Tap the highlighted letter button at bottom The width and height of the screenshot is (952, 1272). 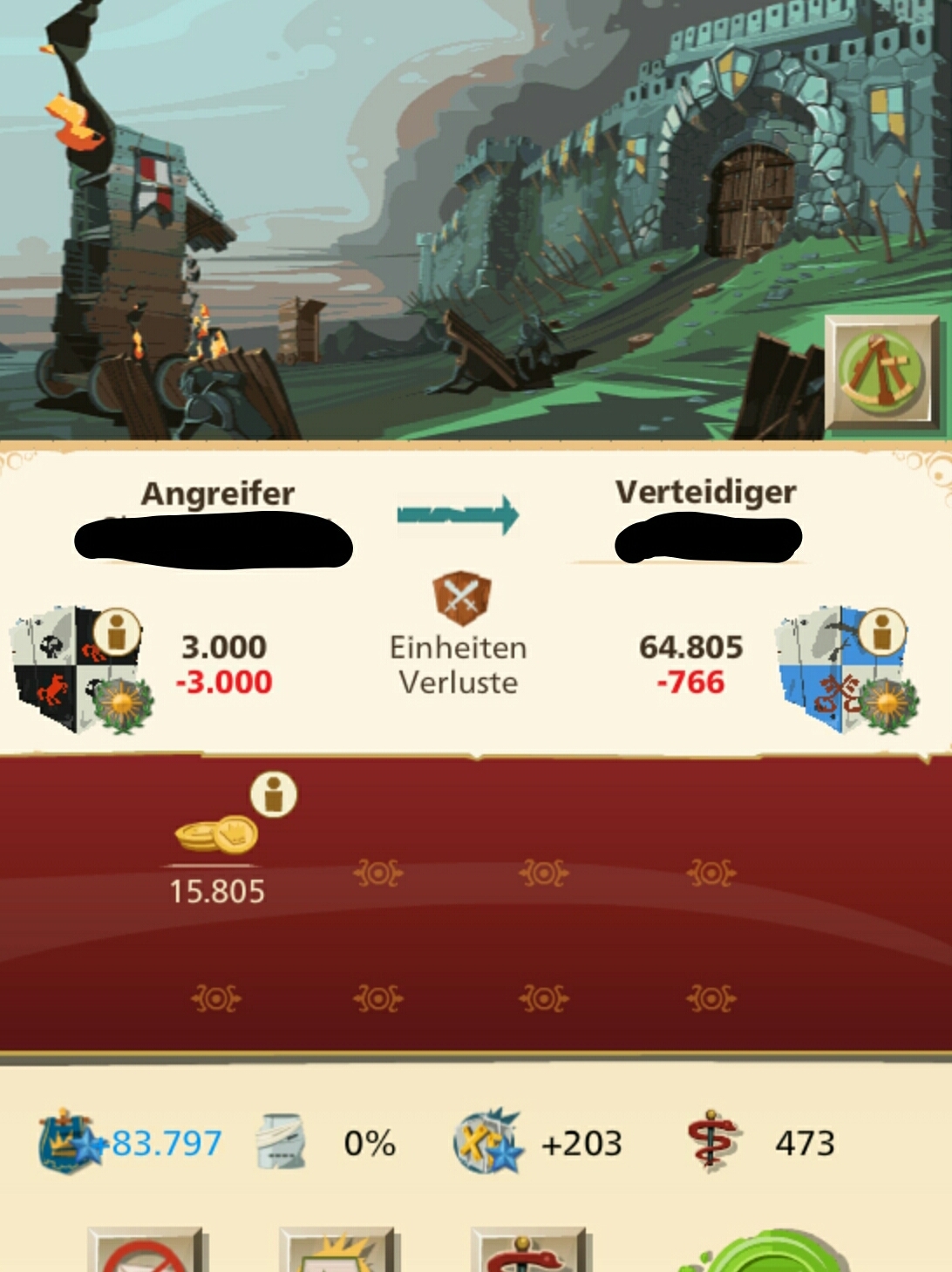tap(337, 1252)
